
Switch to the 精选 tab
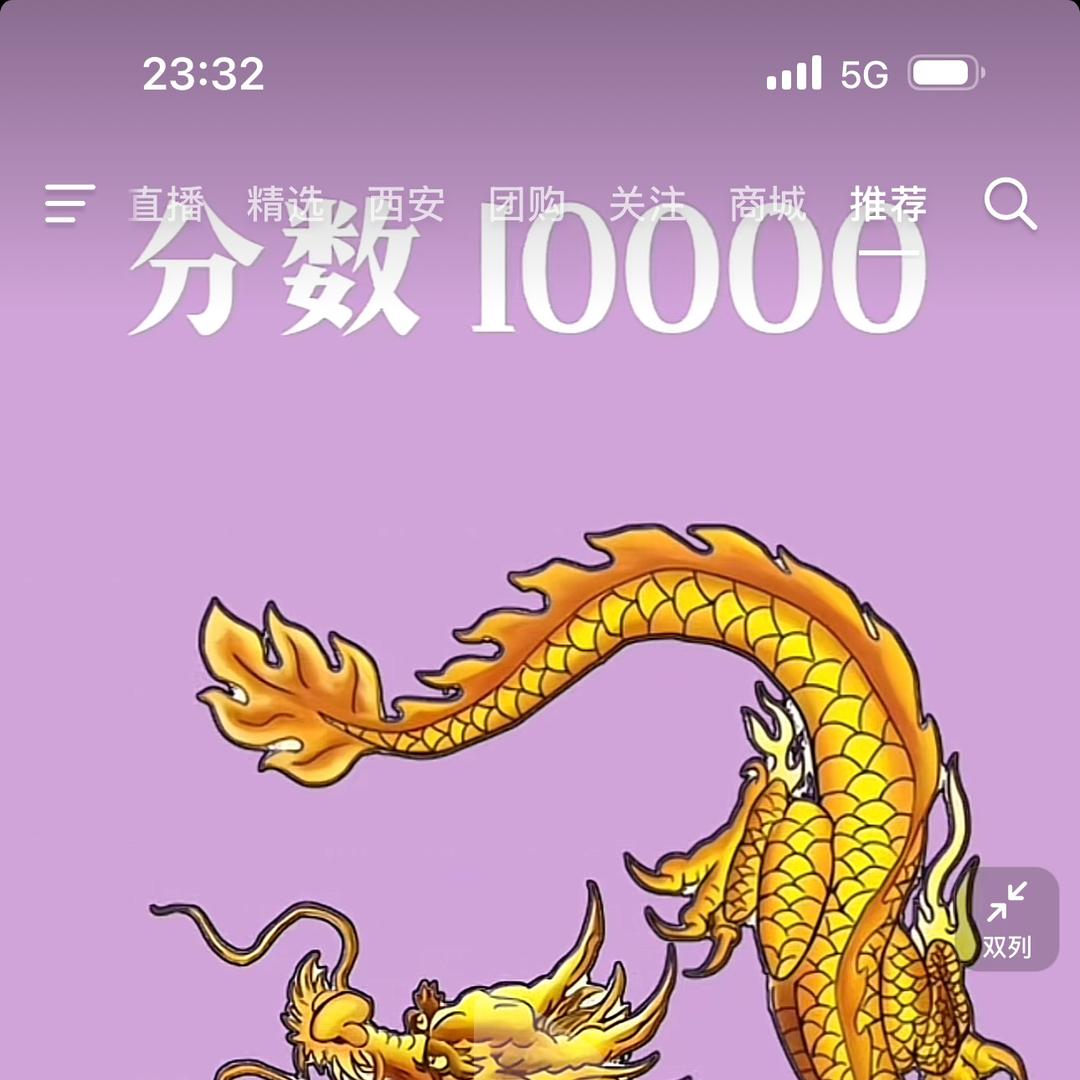[286, 205]
